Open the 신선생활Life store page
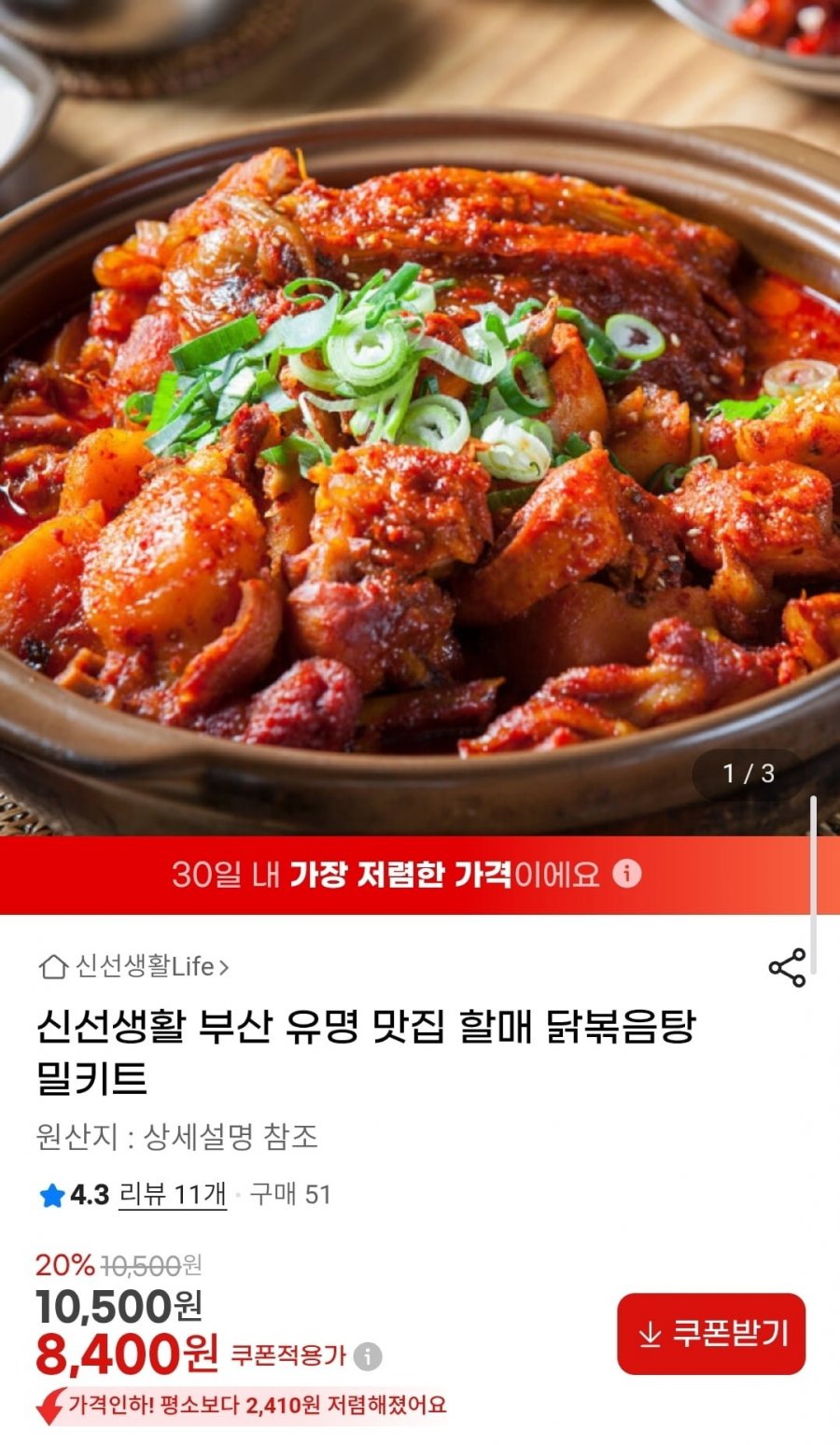The width and height of the screenshot is (840, 1445). click(134, 966)
